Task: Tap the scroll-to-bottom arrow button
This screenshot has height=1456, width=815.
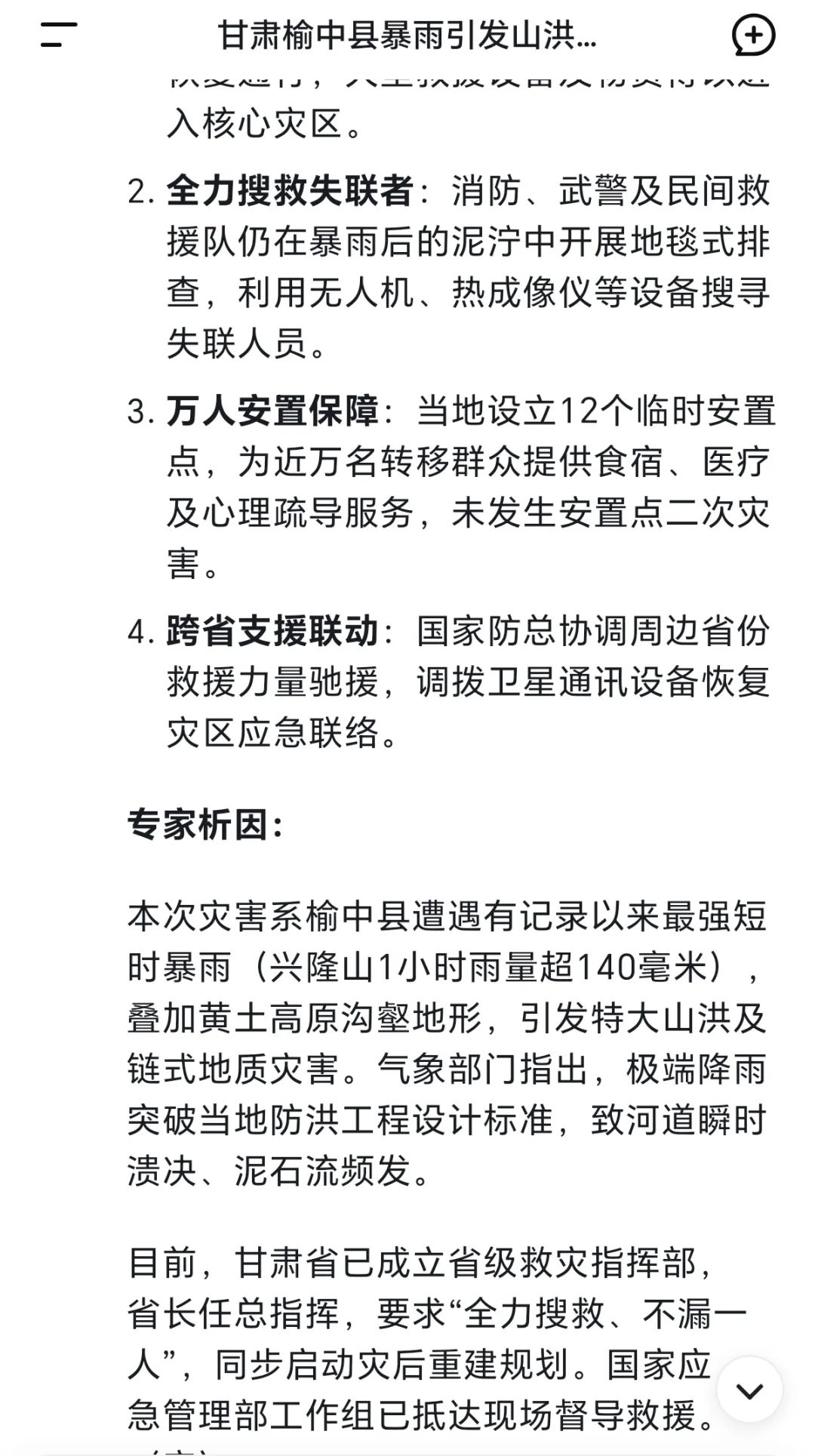Action: (749, 1390)
